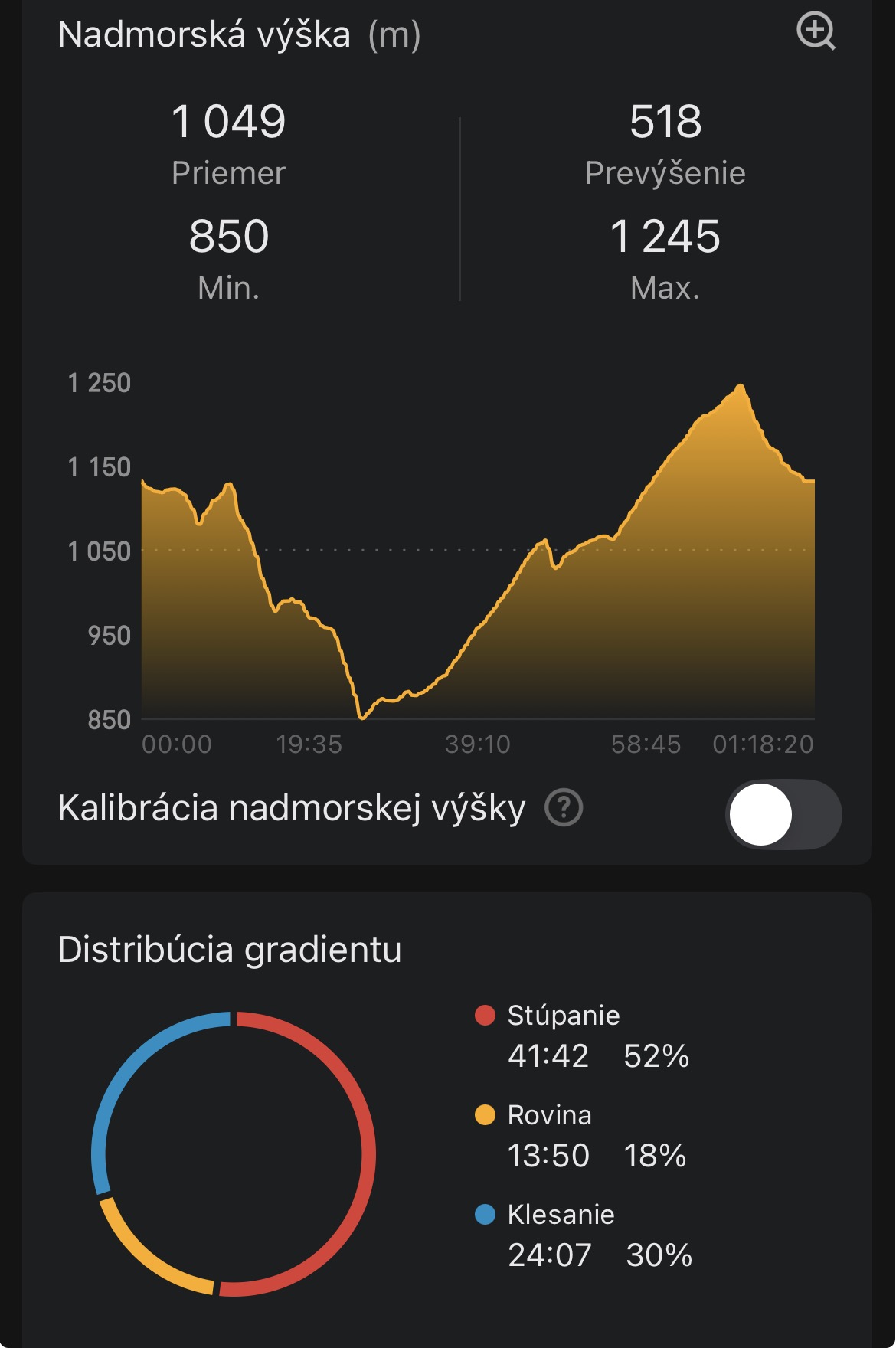Select the yellow Rovina legend dot
Viewport: 896px width, 1348px height.
(x=483, y=1115)
